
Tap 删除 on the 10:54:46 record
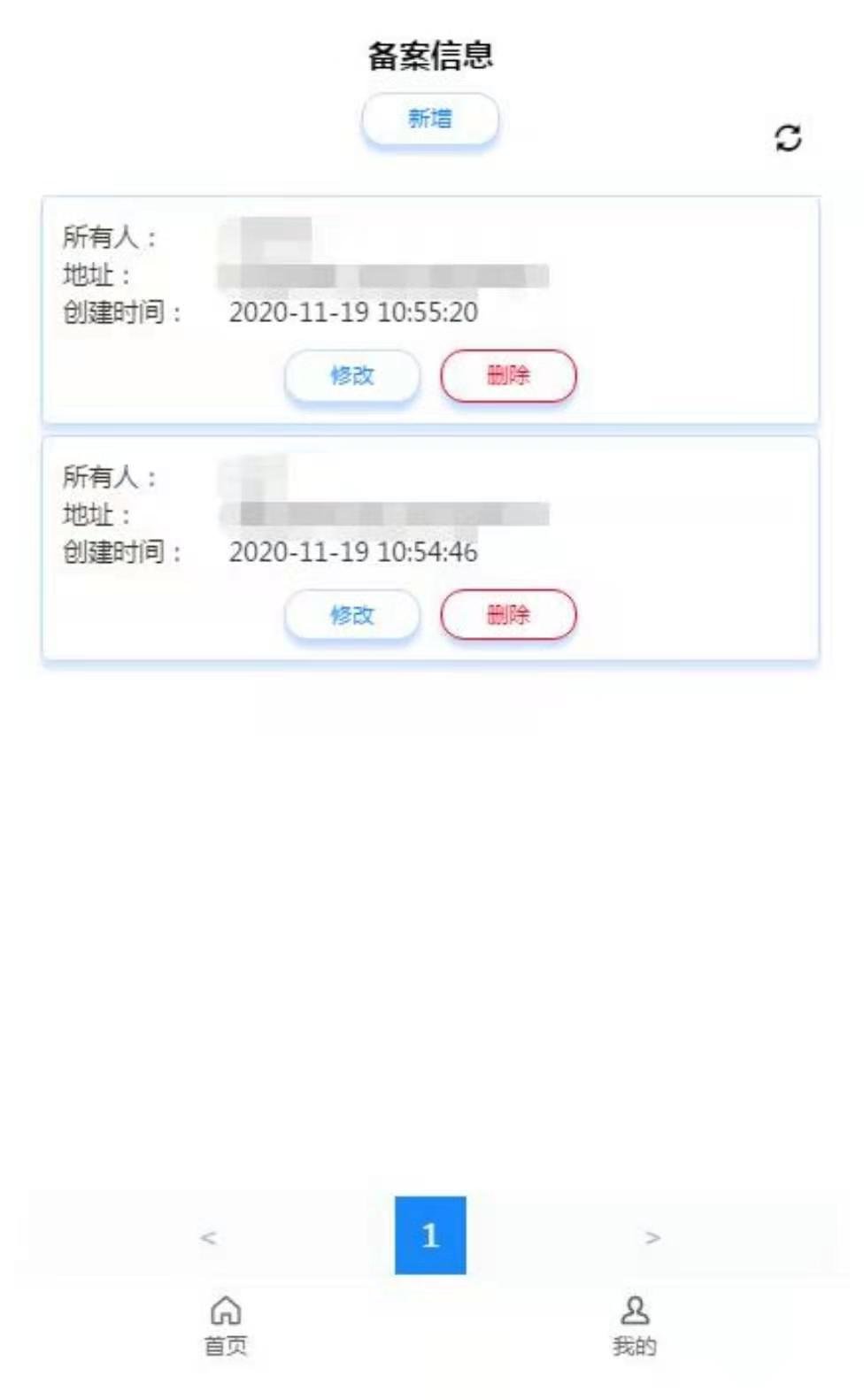tap(508, 614)
